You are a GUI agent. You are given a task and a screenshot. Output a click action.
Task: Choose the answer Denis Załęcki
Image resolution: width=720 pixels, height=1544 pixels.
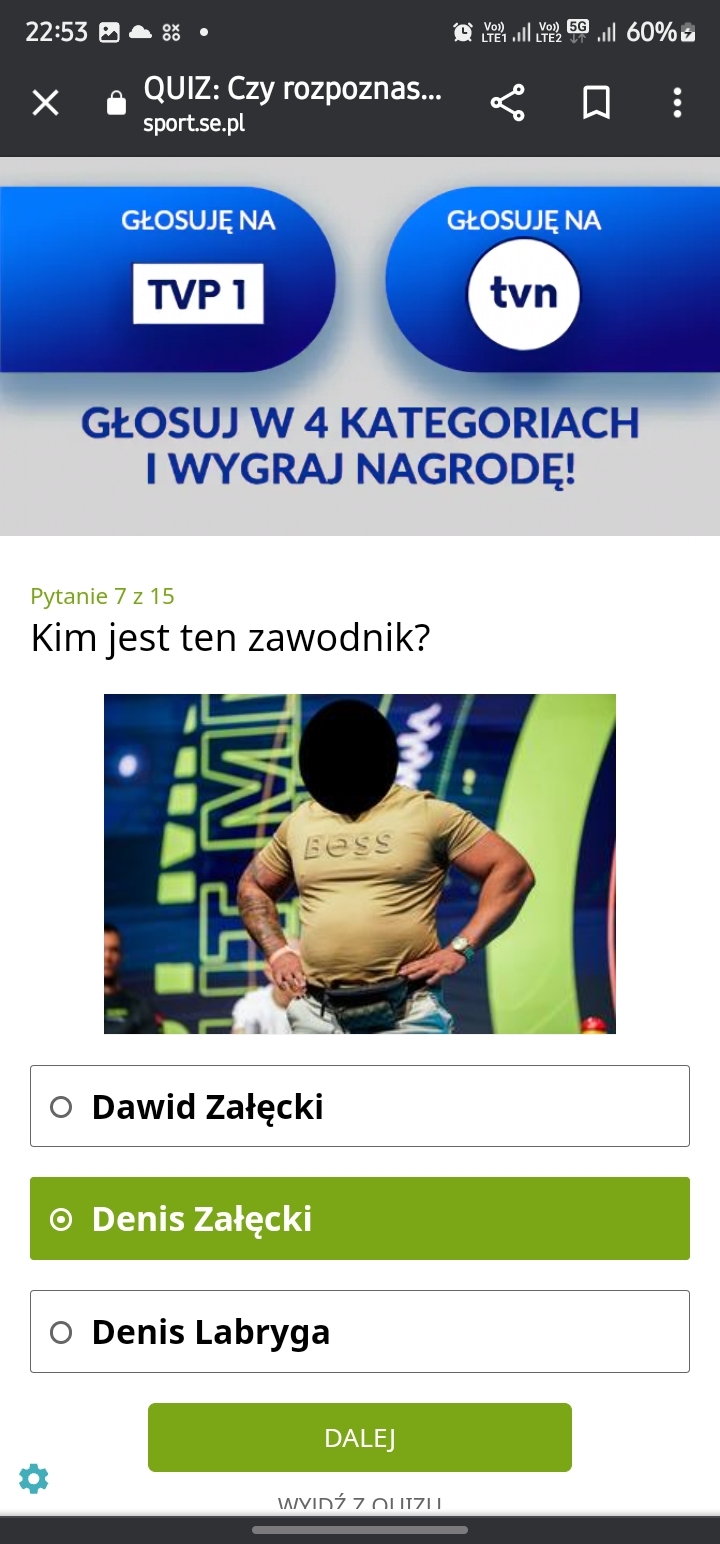pyautogui.click(x=360, y=1218)
